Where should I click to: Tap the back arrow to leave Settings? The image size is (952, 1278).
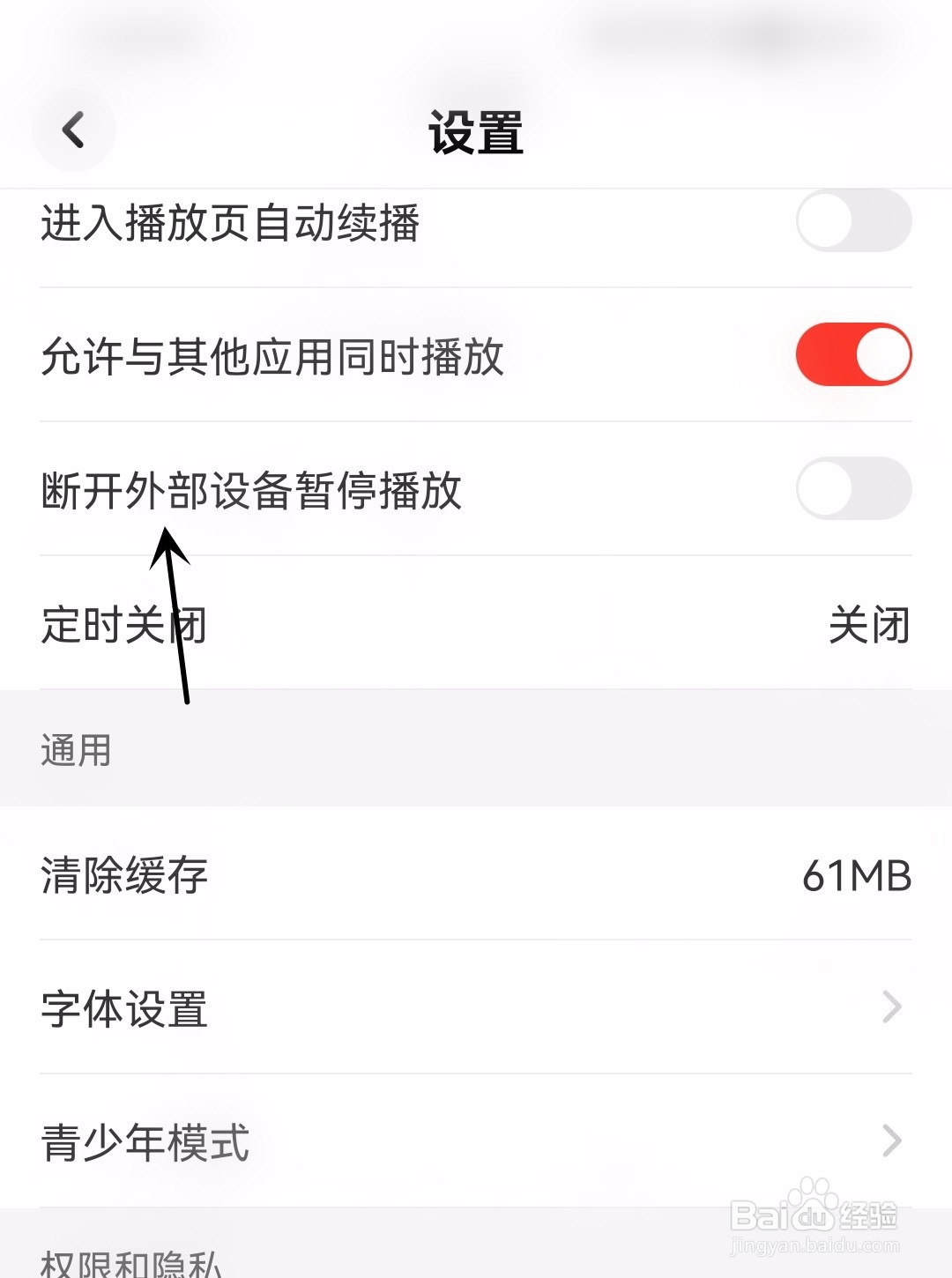[73, 130]
